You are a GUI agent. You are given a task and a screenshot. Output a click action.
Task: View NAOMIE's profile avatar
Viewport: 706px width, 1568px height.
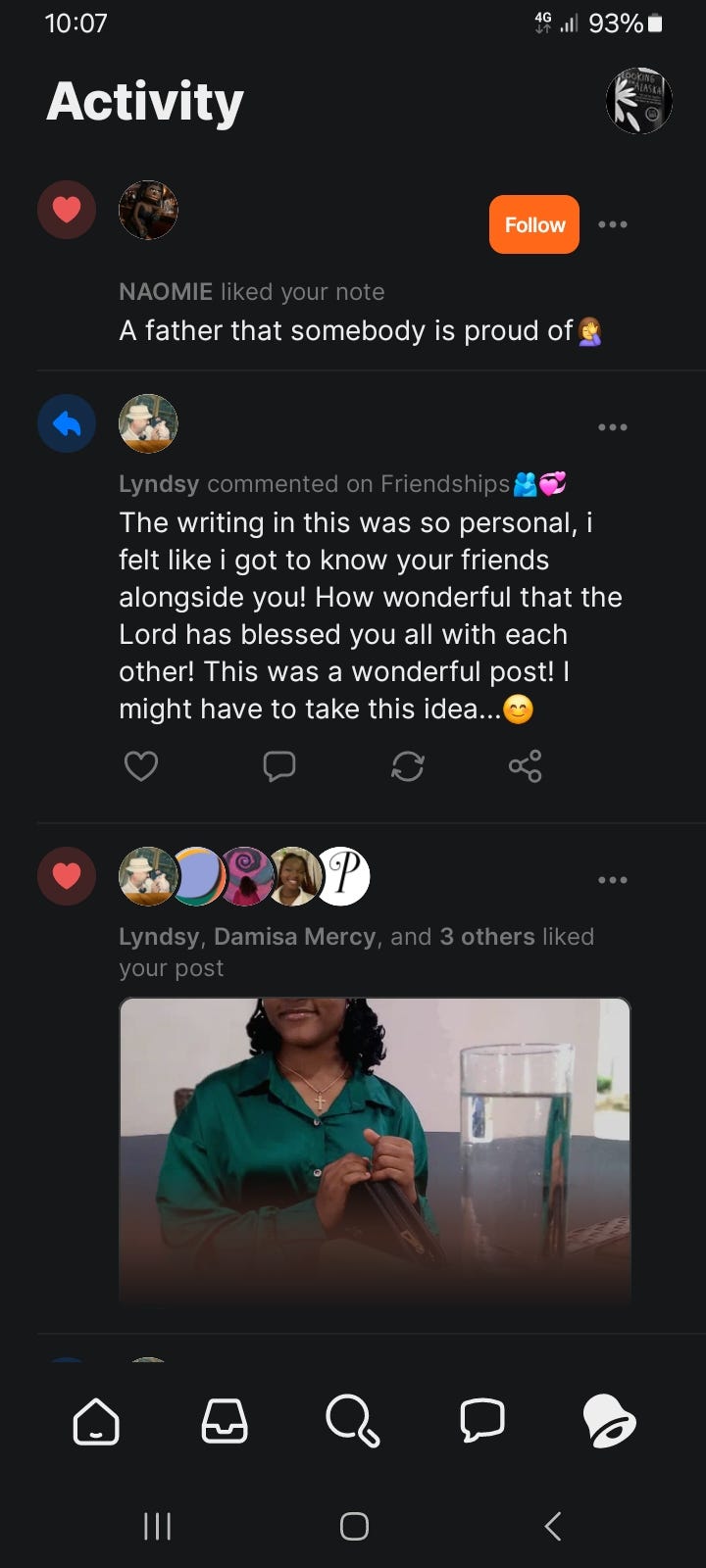tap(148, 210)
